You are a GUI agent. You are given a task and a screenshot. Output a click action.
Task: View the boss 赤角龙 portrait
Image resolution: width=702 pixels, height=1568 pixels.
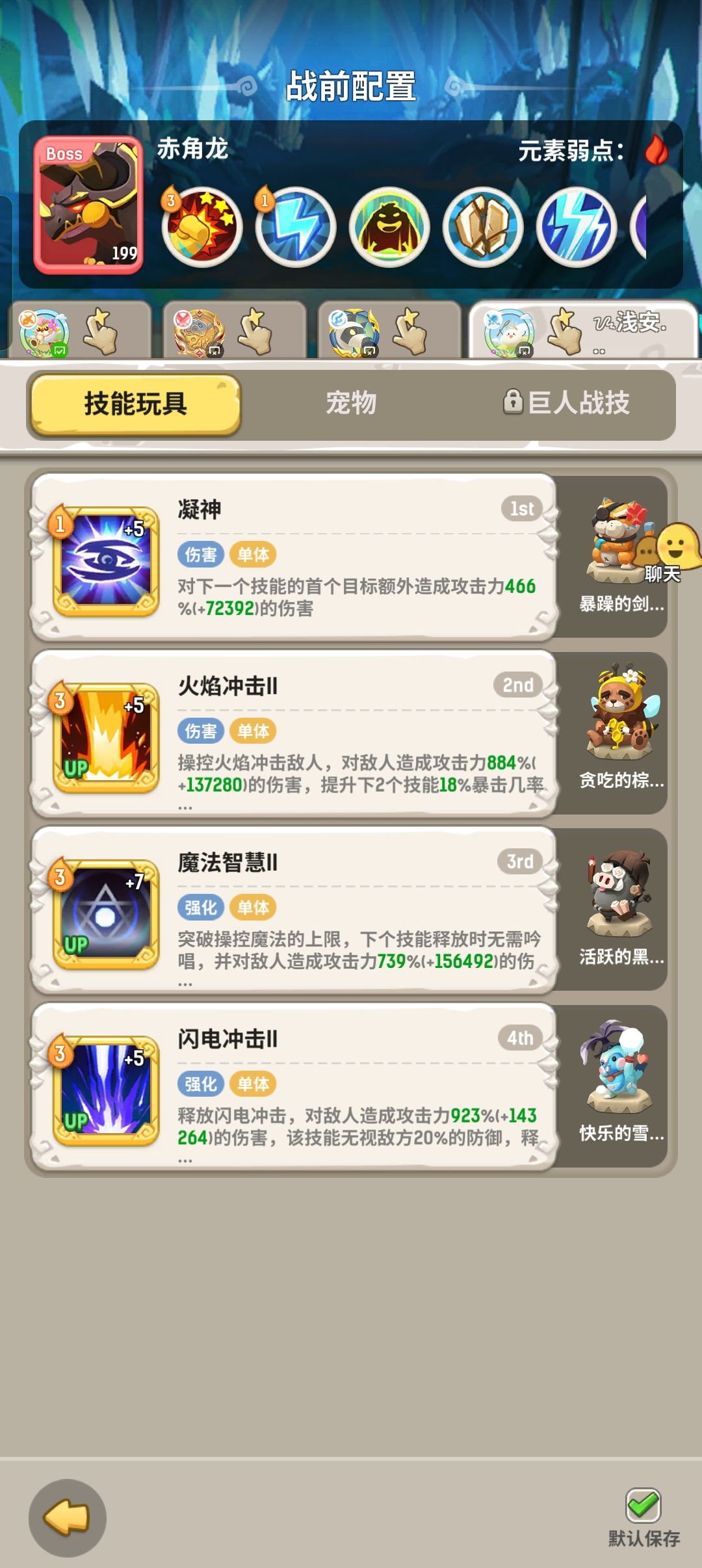pos(88,202)
